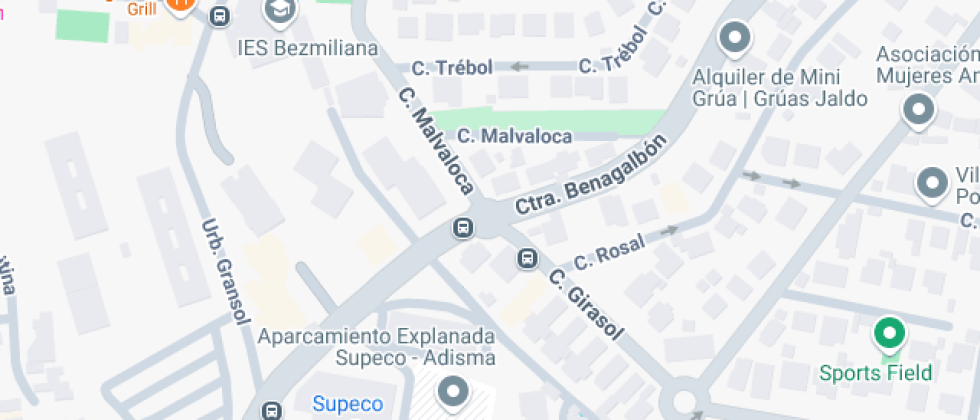Open the orange Grill restaurant pin

pos(179,5)
